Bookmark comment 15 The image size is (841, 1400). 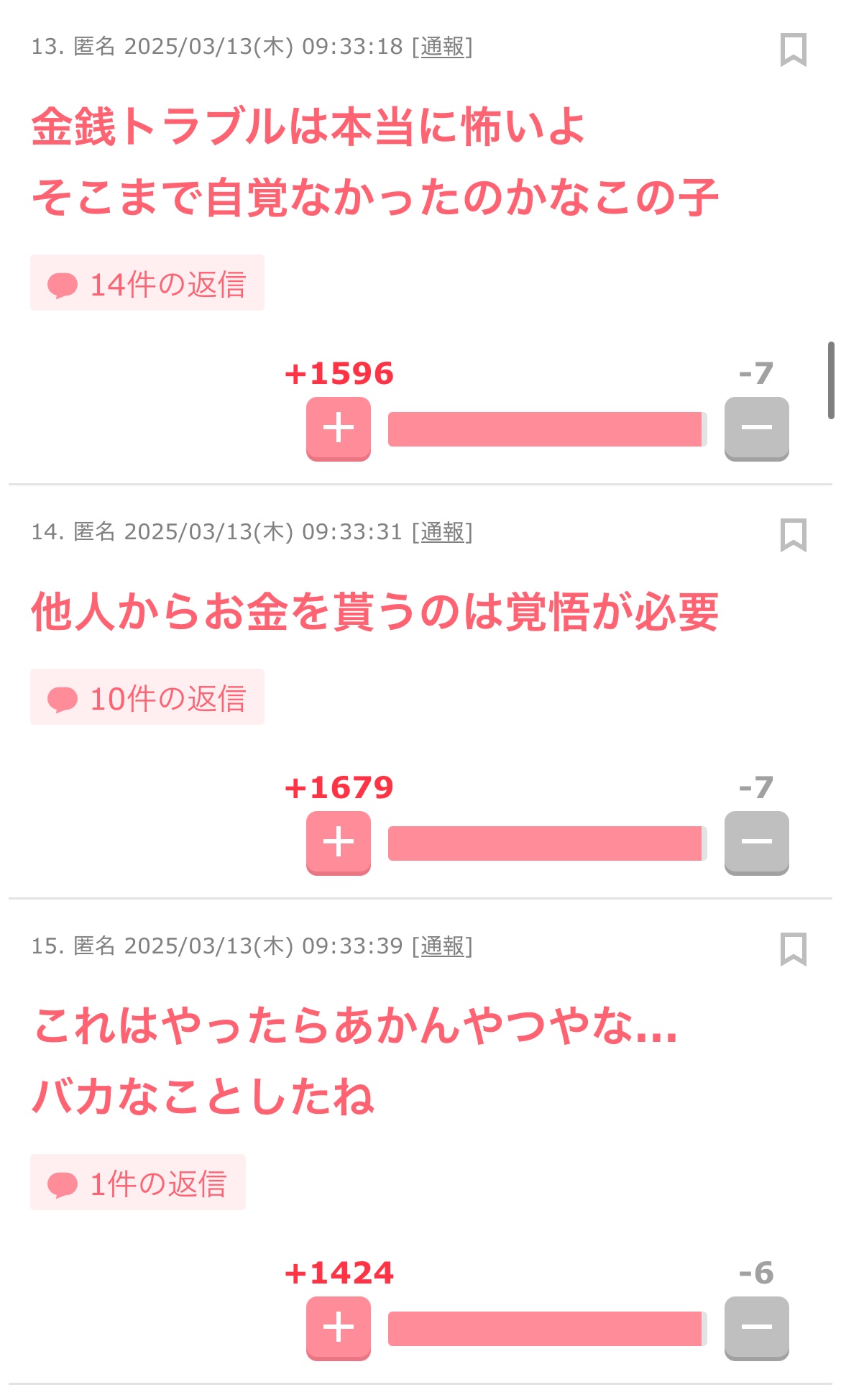(794, 949)
